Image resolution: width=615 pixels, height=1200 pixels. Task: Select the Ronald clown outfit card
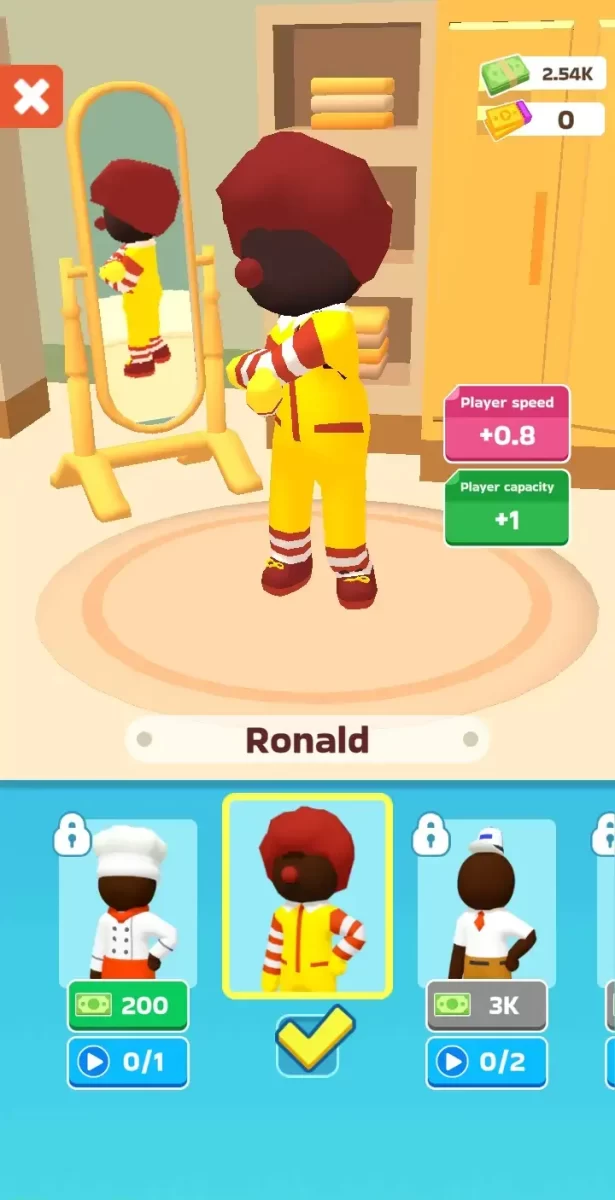pyautogui.click(x=307, y=896)
